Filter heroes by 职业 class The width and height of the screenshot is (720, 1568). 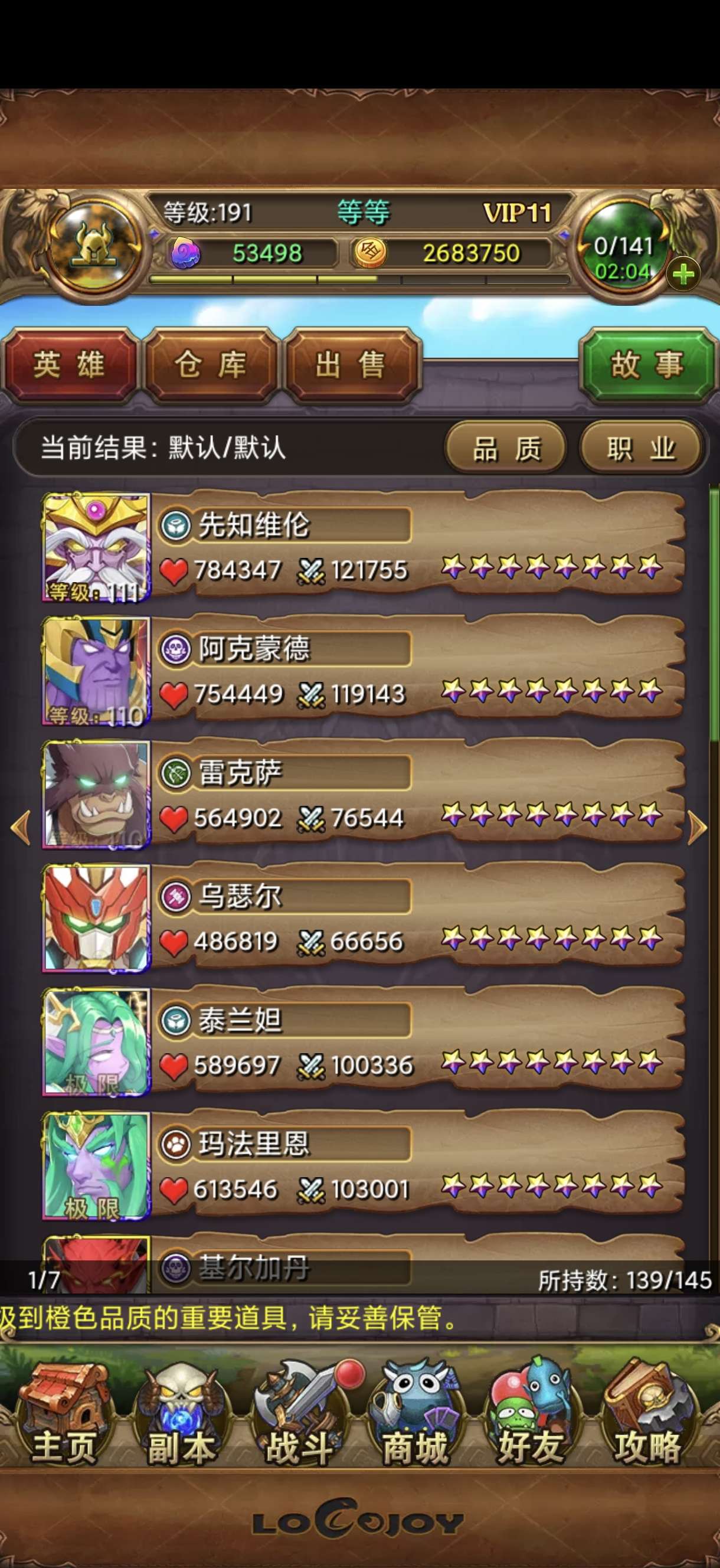click(x=641, y=449)
